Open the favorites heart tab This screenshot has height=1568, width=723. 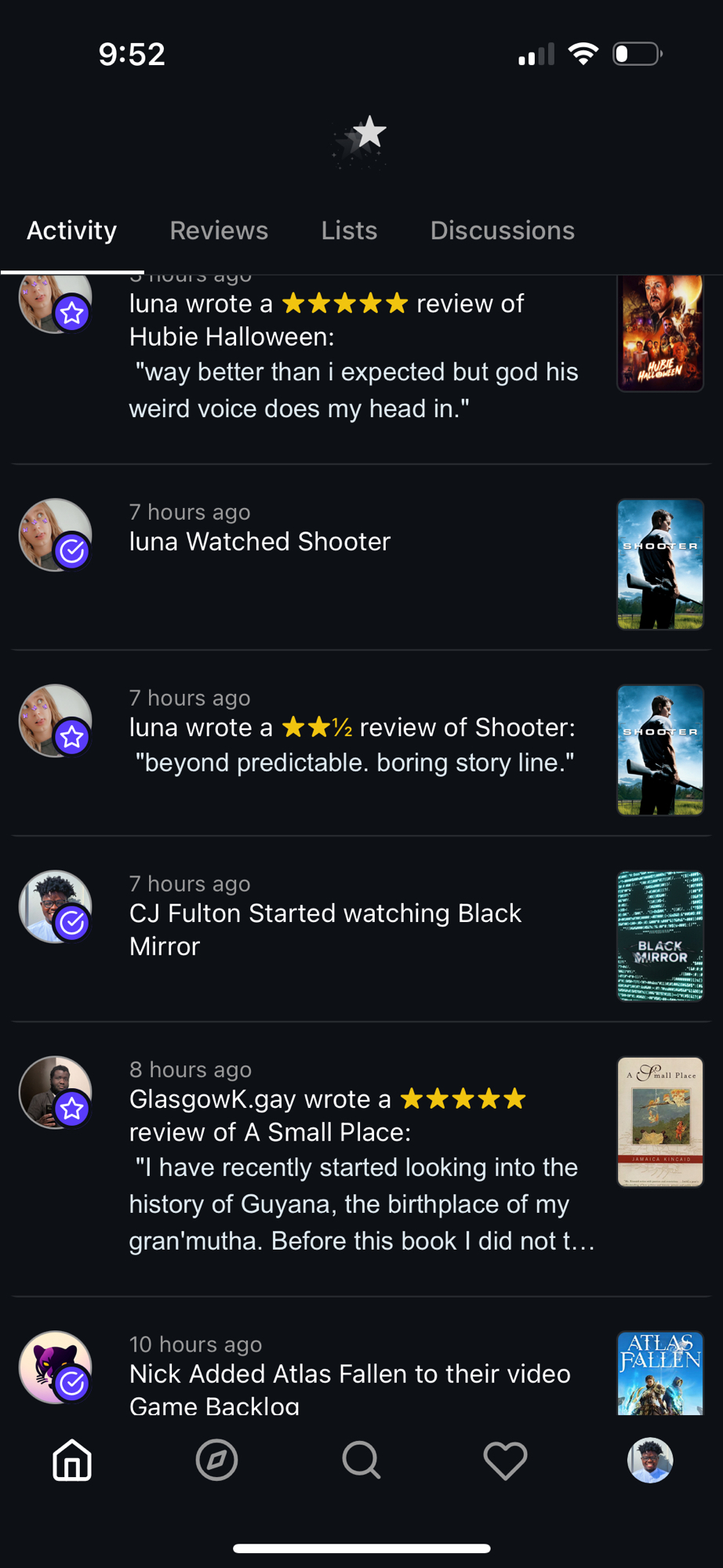pyautogui.click(x=505, y=1461)
